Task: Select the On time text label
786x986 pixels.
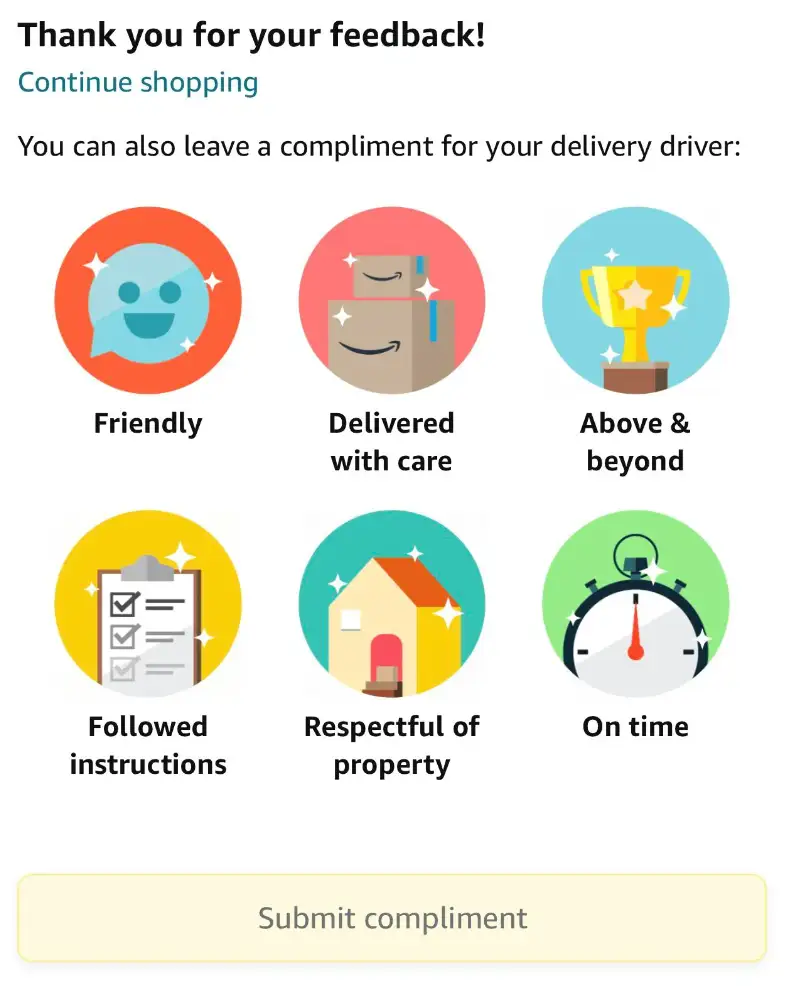Action: pos(635,727)
